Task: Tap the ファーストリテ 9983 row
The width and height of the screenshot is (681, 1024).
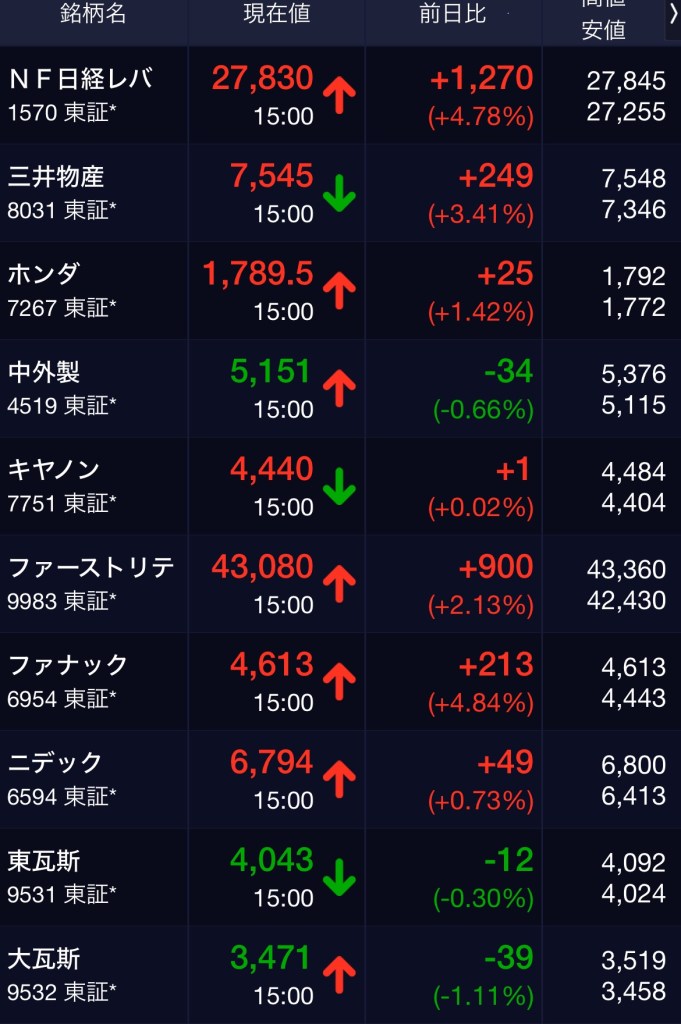Action: point(90,584)
